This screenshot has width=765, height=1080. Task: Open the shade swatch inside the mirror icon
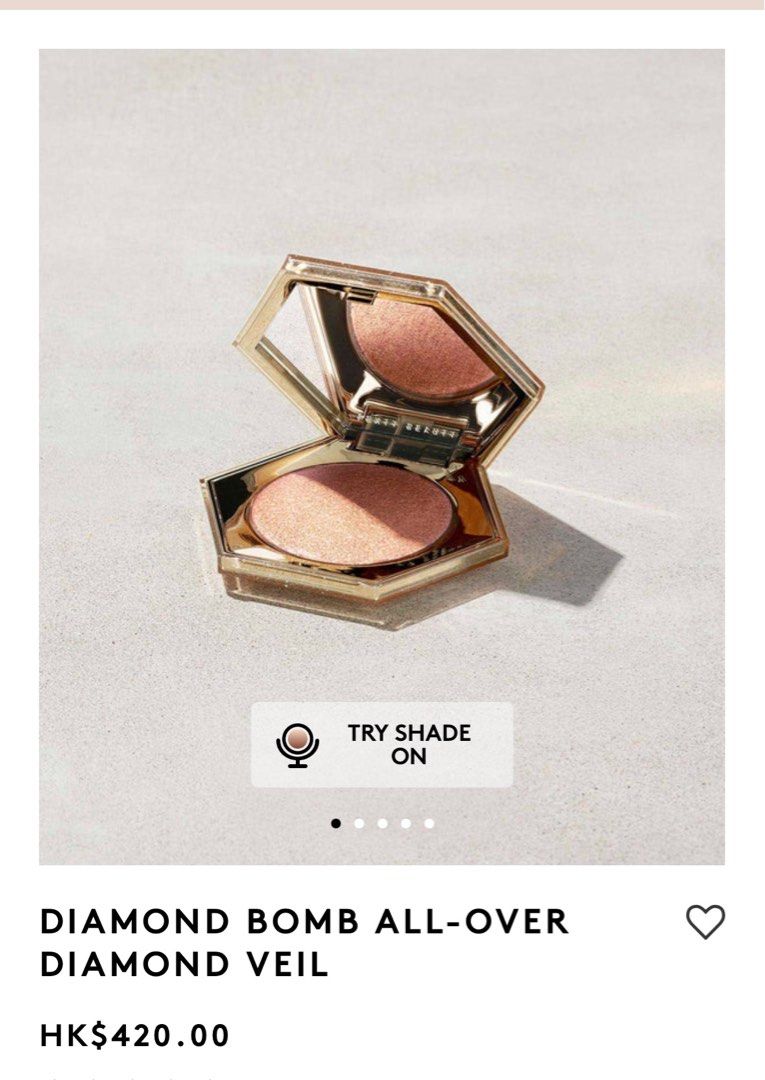(297, 738)
